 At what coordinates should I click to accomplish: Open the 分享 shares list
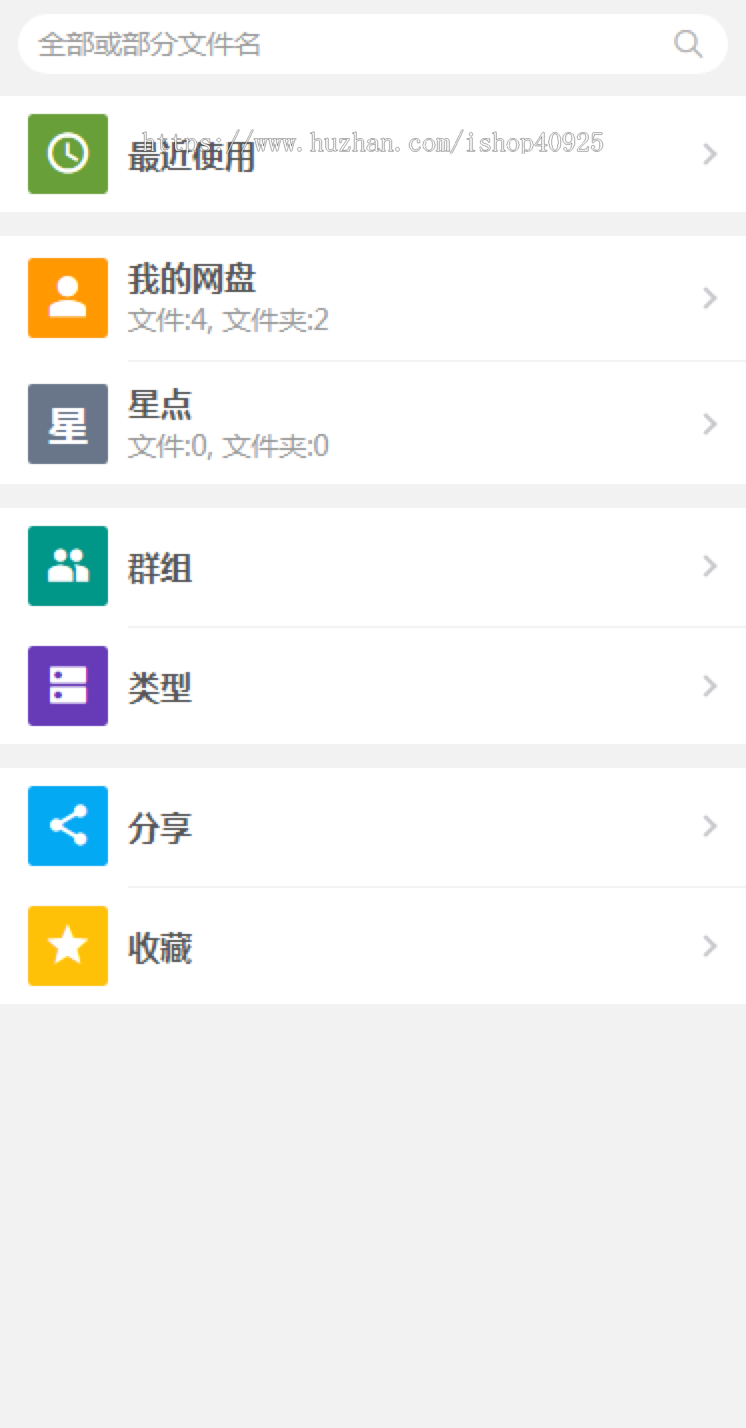click(x=372, y=826)
